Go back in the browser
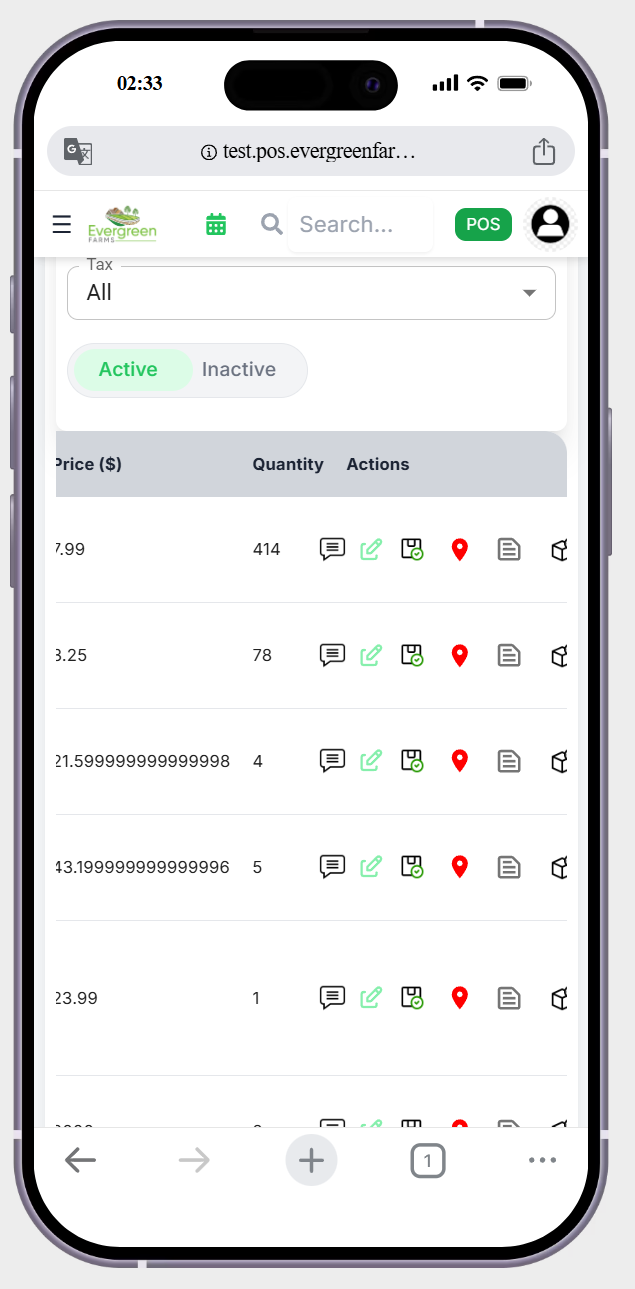 tap(80, 1160)
